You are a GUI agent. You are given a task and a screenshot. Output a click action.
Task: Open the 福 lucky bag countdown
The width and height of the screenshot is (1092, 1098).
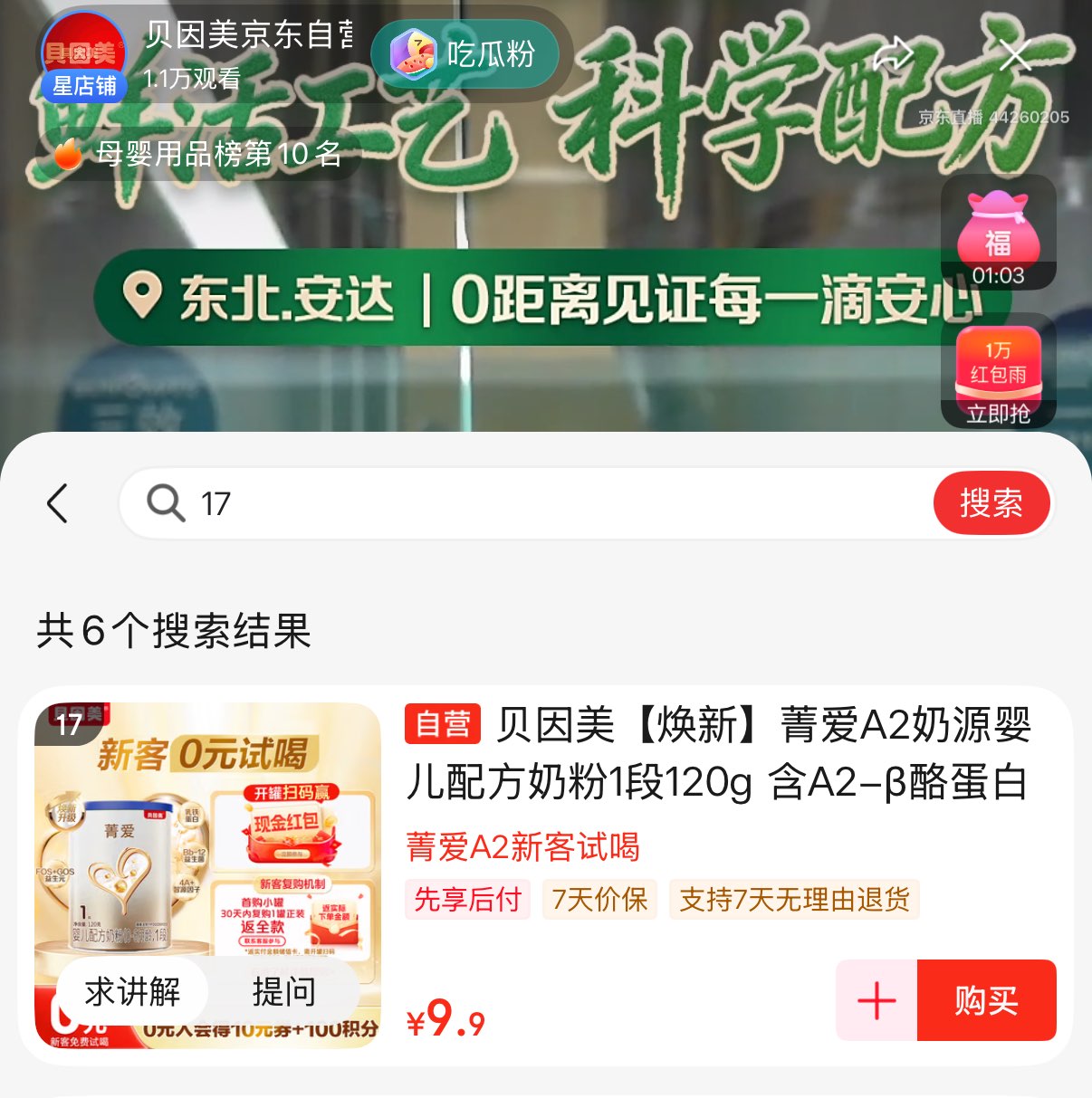point(998,233)
